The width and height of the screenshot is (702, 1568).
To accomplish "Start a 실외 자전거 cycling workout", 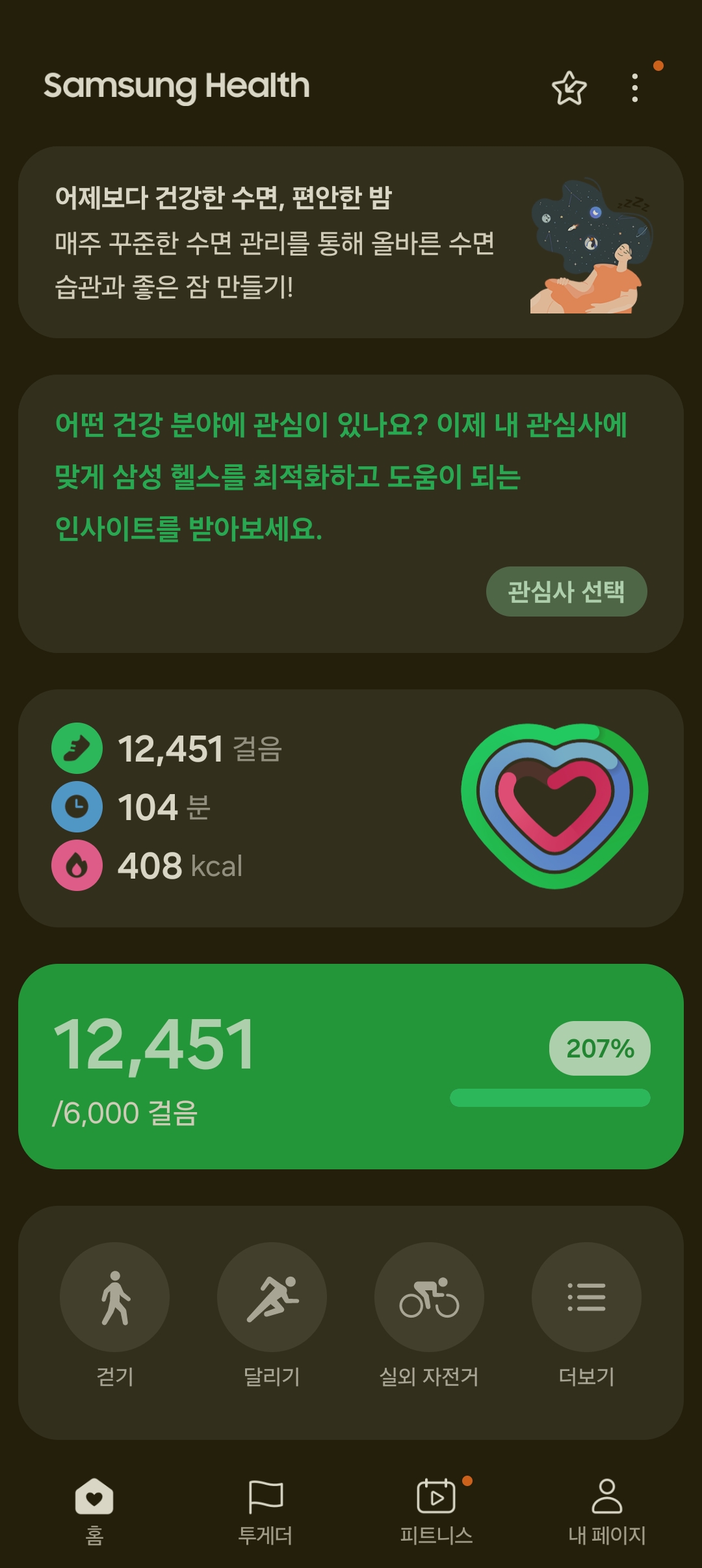I will point(429,1297).
